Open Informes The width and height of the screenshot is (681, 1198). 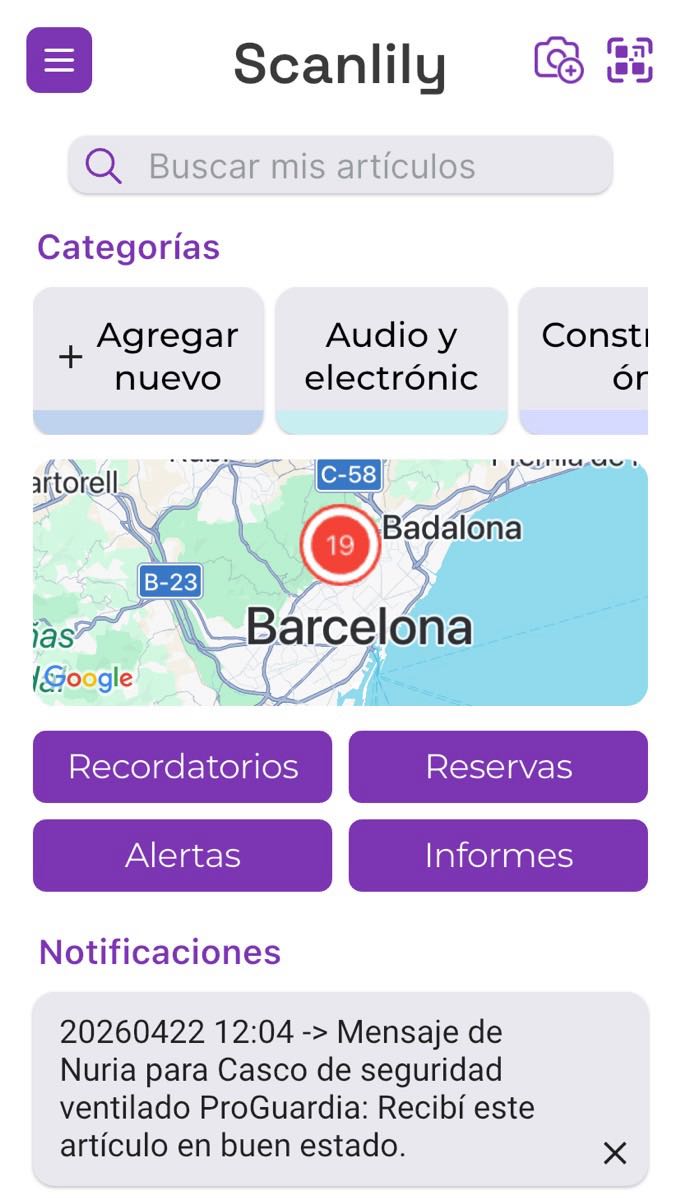[x=498, y=856]
